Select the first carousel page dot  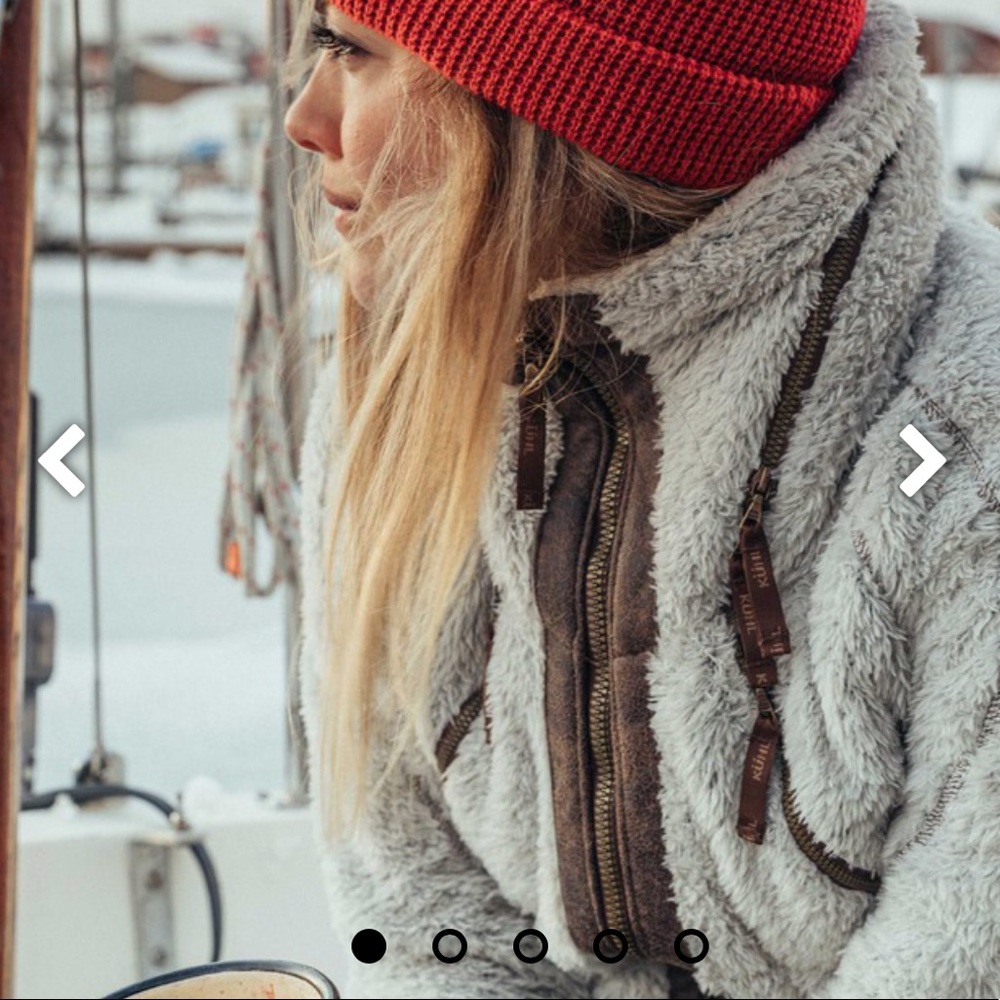coord(369,946)
